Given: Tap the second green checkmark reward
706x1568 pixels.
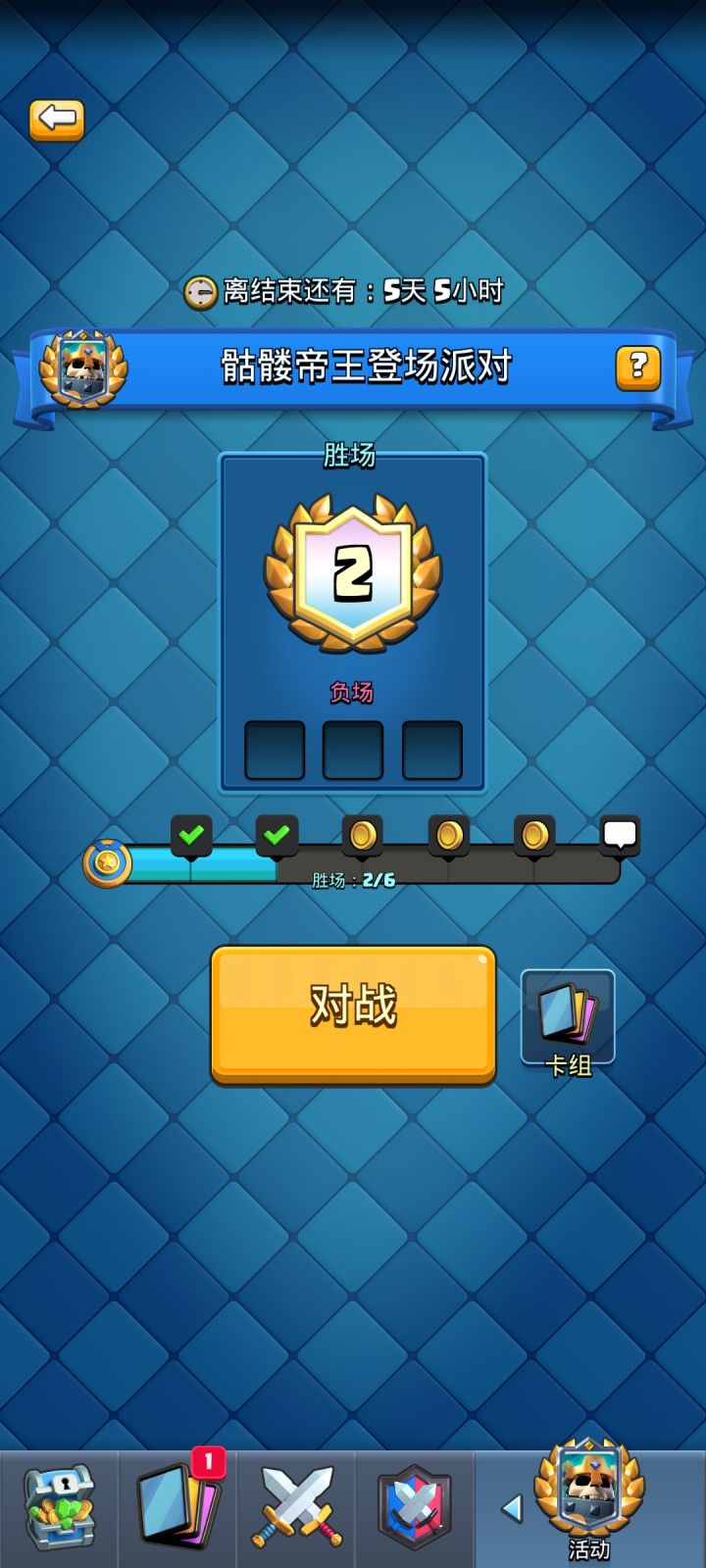Looking at the screenshot, I should [277, 835].
